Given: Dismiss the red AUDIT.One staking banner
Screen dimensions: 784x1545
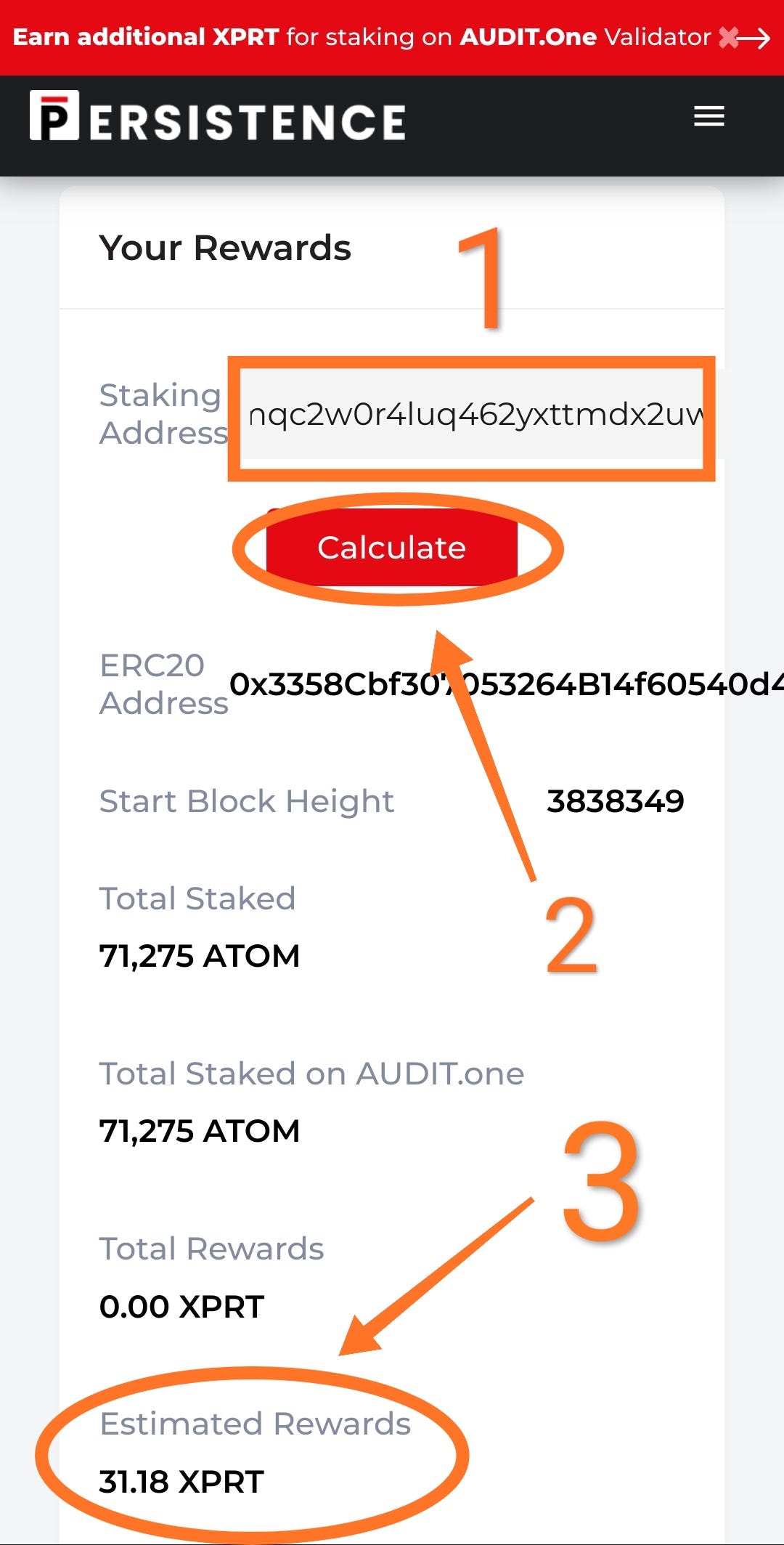Looking at the screenshot, I should tap(728, 38).
